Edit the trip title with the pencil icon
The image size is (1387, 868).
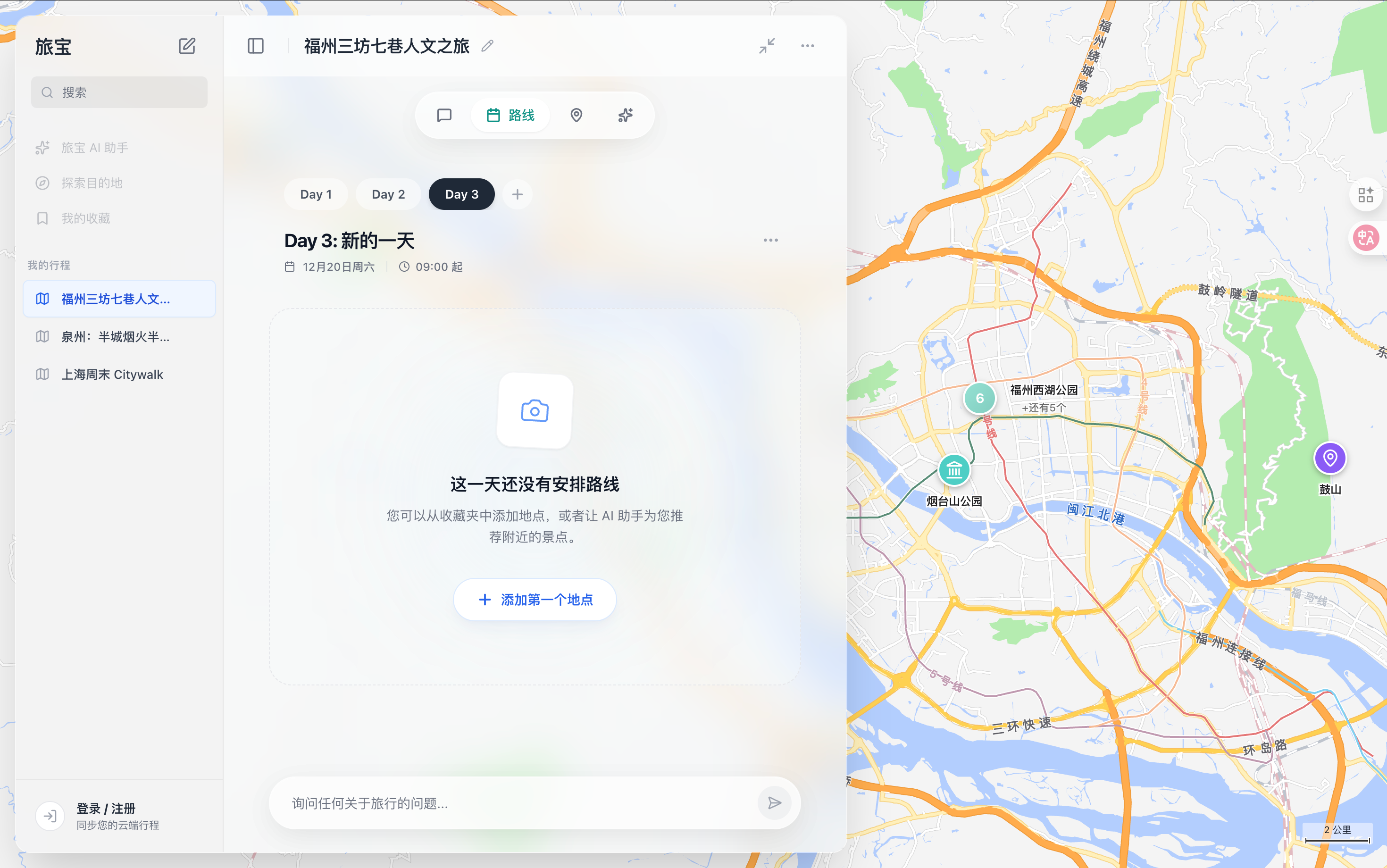[487, 46]
